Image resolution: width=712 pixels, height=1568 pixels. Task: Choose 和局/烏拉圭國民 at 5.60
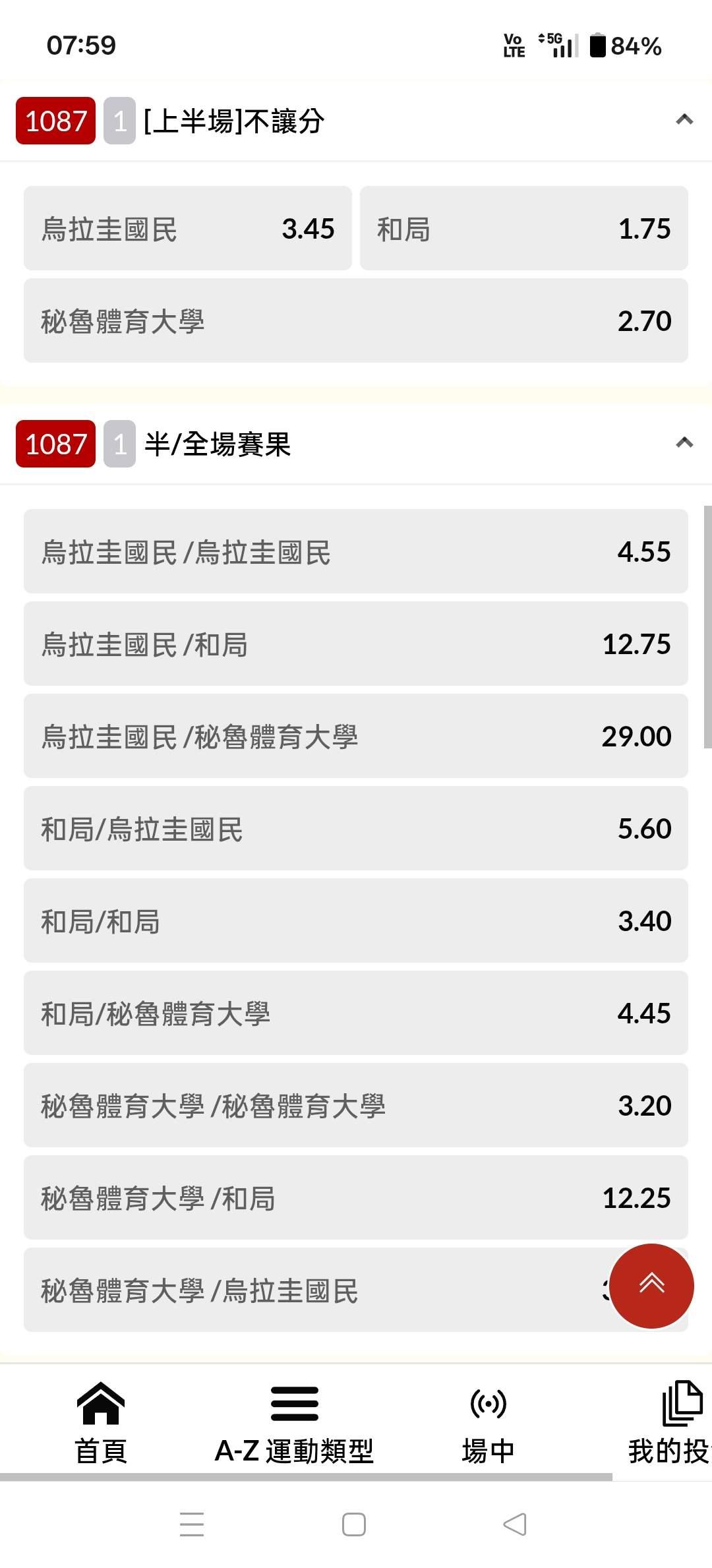pyautogui.click(x=356, y=828)
